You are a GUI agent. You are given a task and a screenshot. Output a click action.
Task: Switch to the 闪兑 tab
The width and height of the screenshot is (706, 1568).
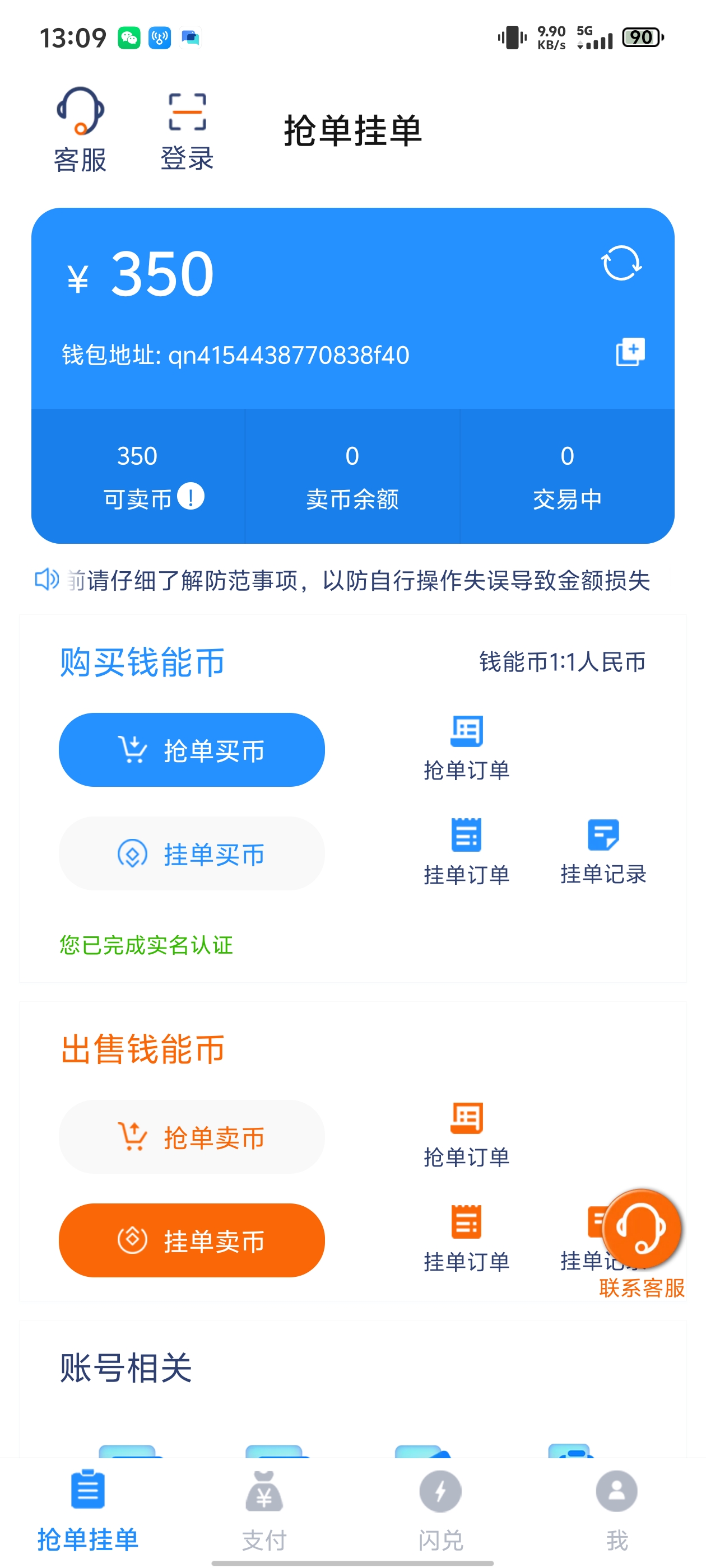439,1510
